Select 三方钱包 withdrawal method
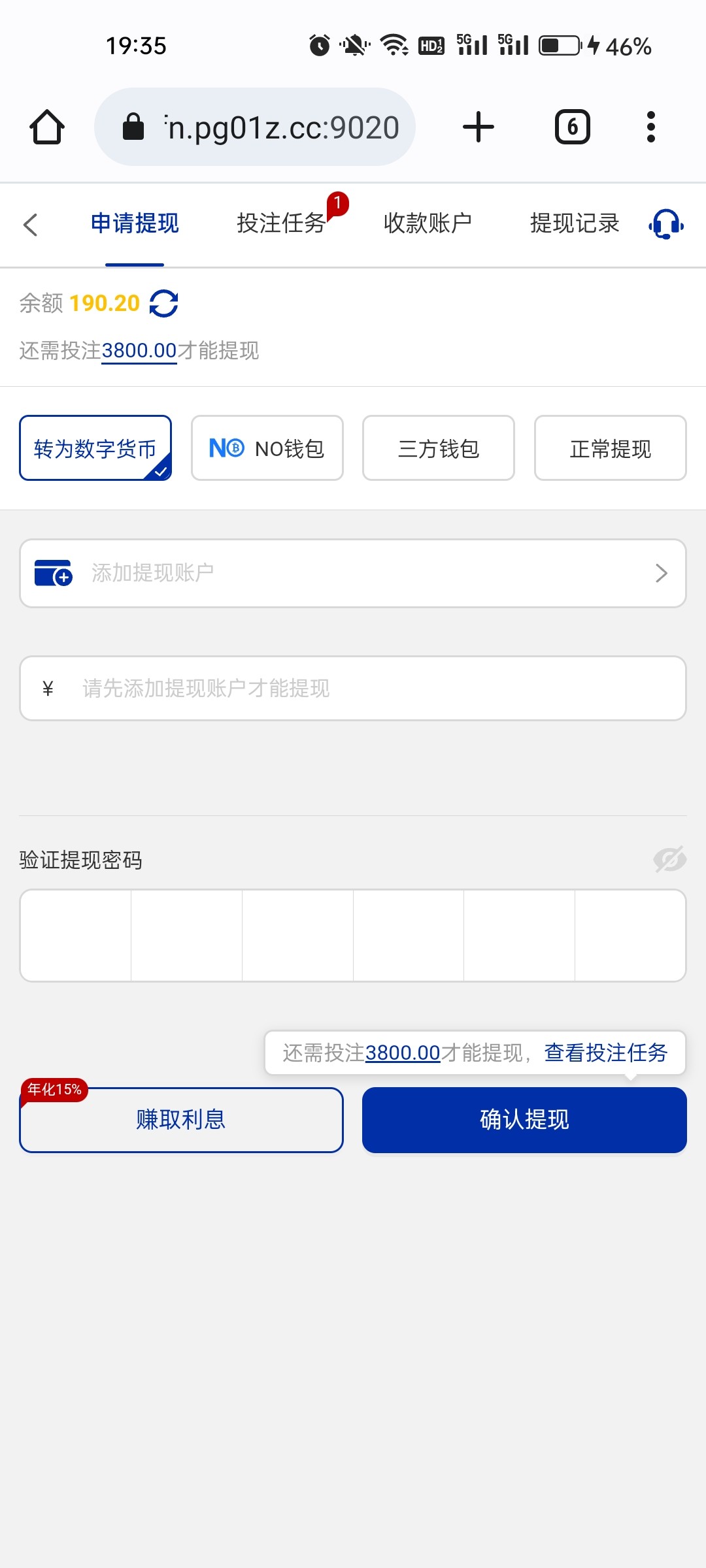The height and width of the screenshot is (1568, 706). pos(438,448)
